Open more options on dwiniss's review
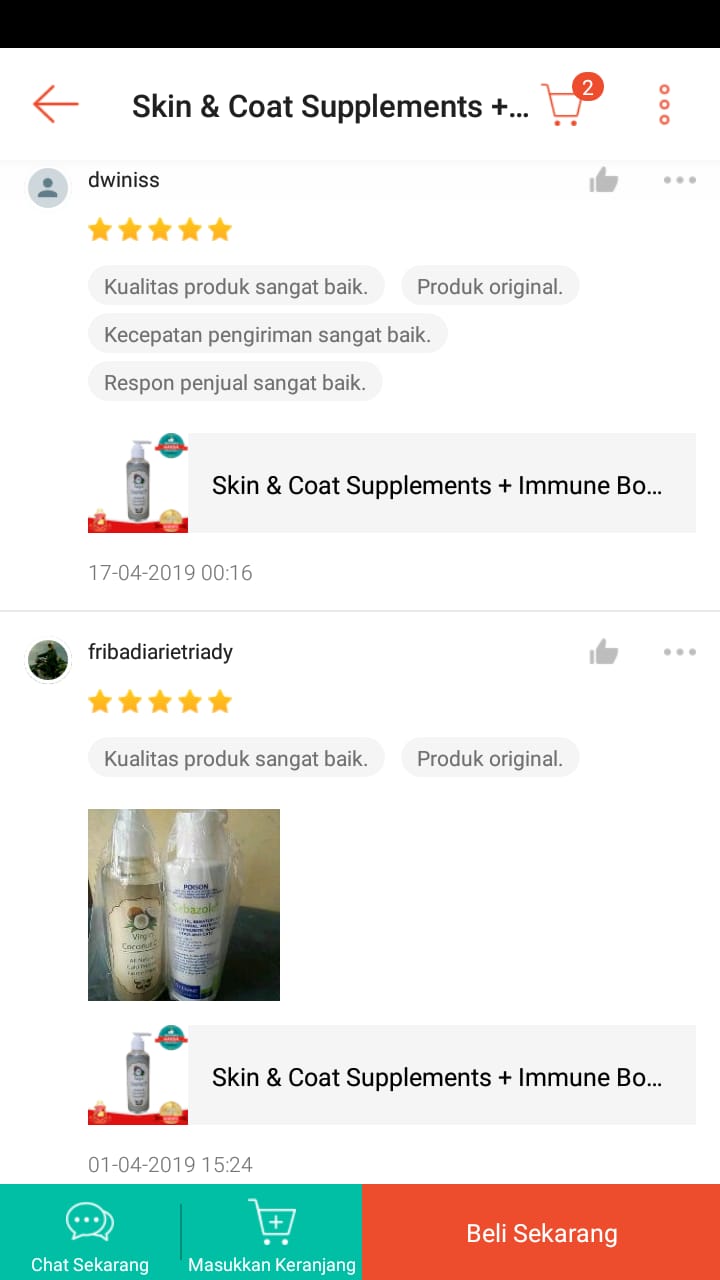720x1280 pixels. [x=679, y=181]
